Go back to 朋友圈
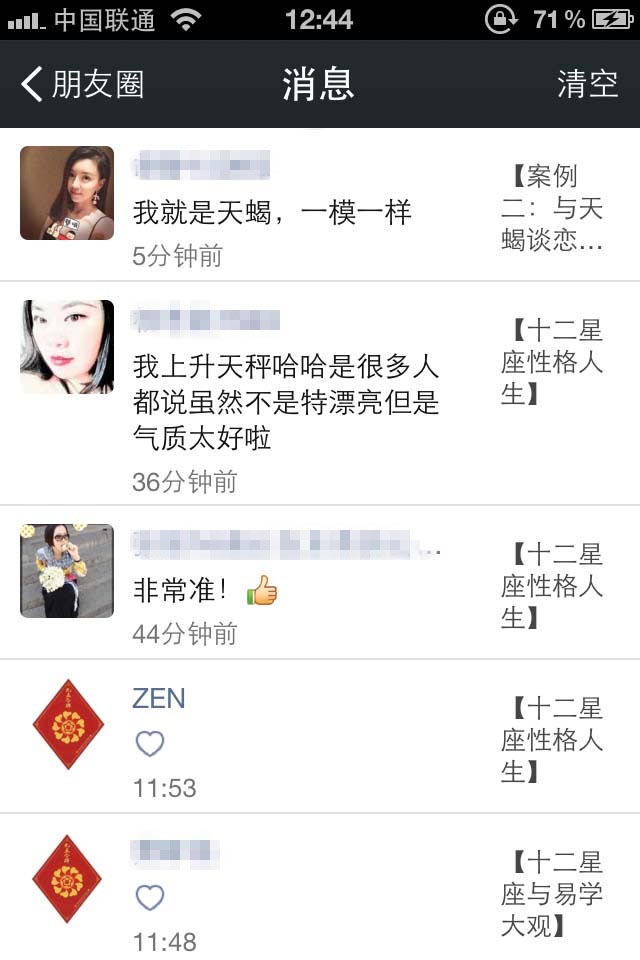 point(83,84)
